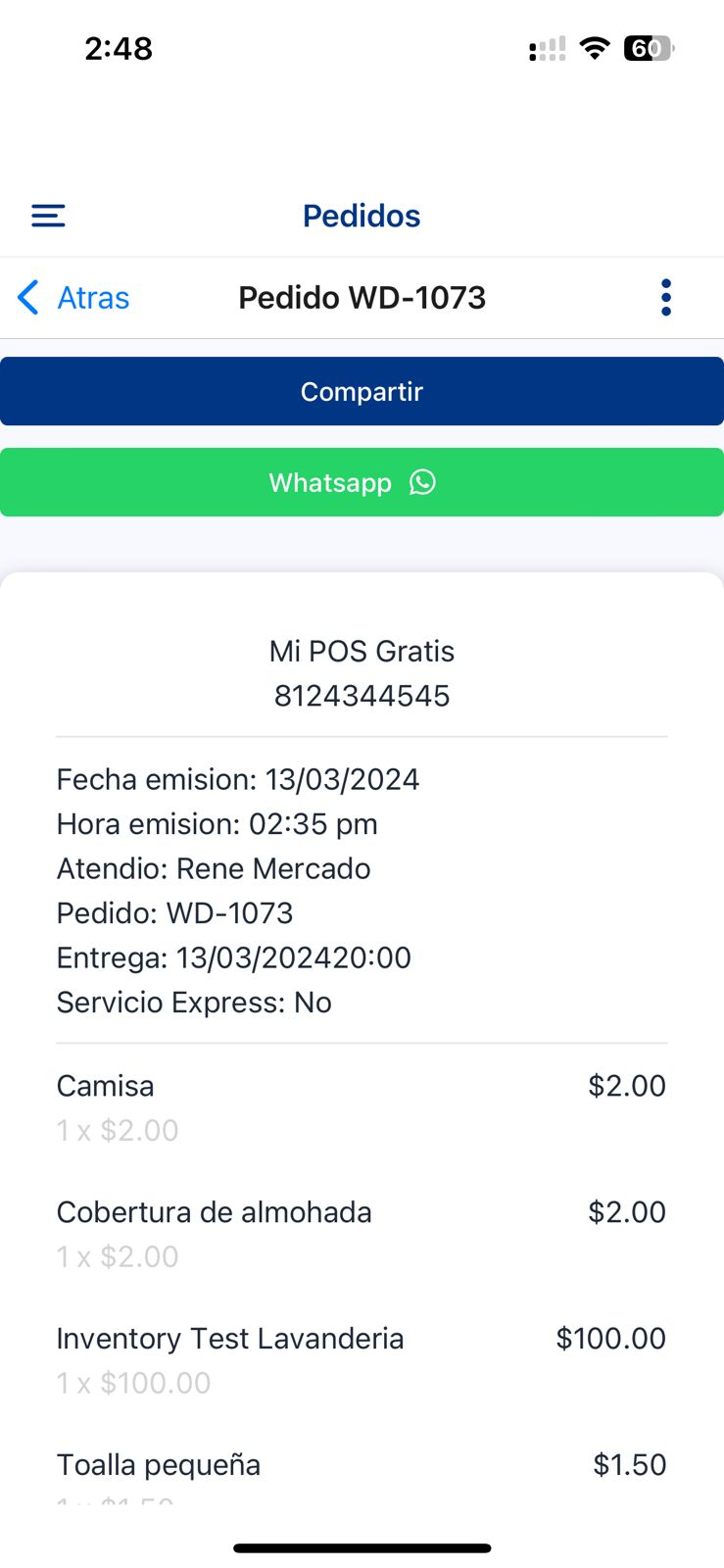
Task: Tap the Wi-Fi status icon
Action: pos(595,47)
